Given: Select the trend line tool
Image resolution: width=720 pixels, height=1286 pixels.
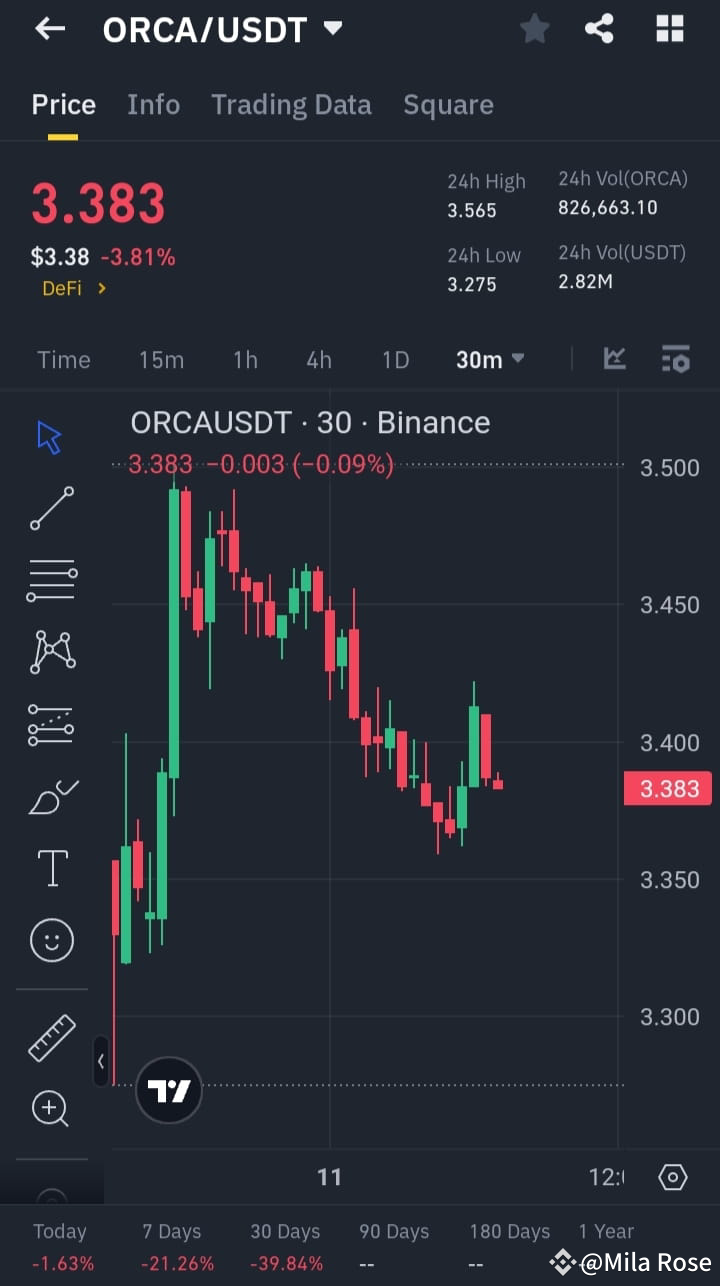Looking at the screenshot, I should [51, 508].
